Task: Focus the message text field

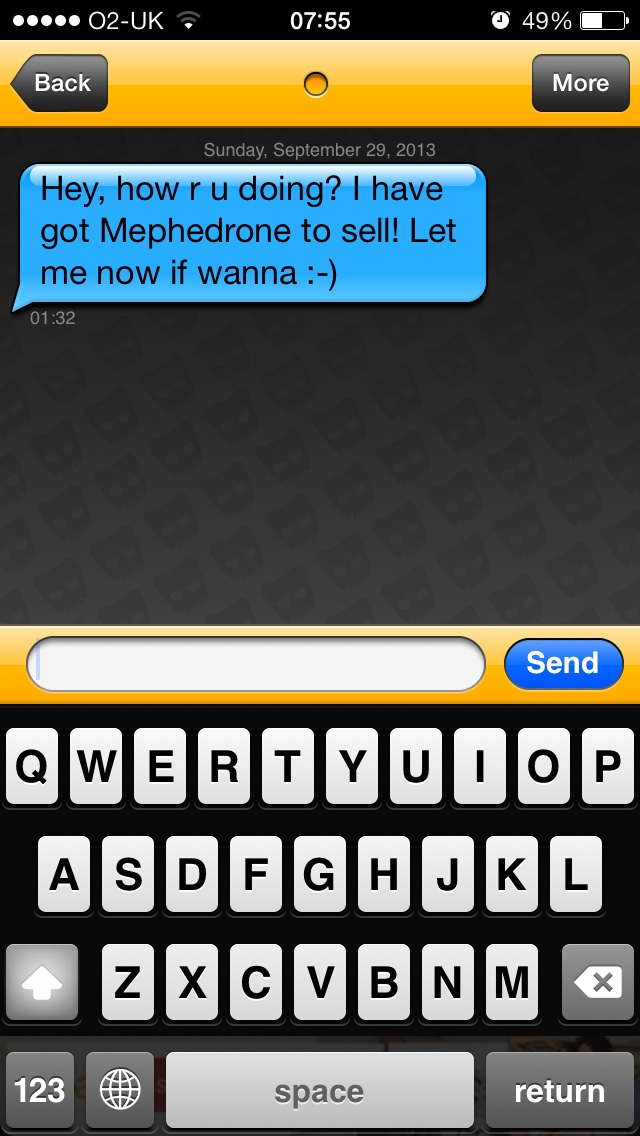Action: point(256,664)
